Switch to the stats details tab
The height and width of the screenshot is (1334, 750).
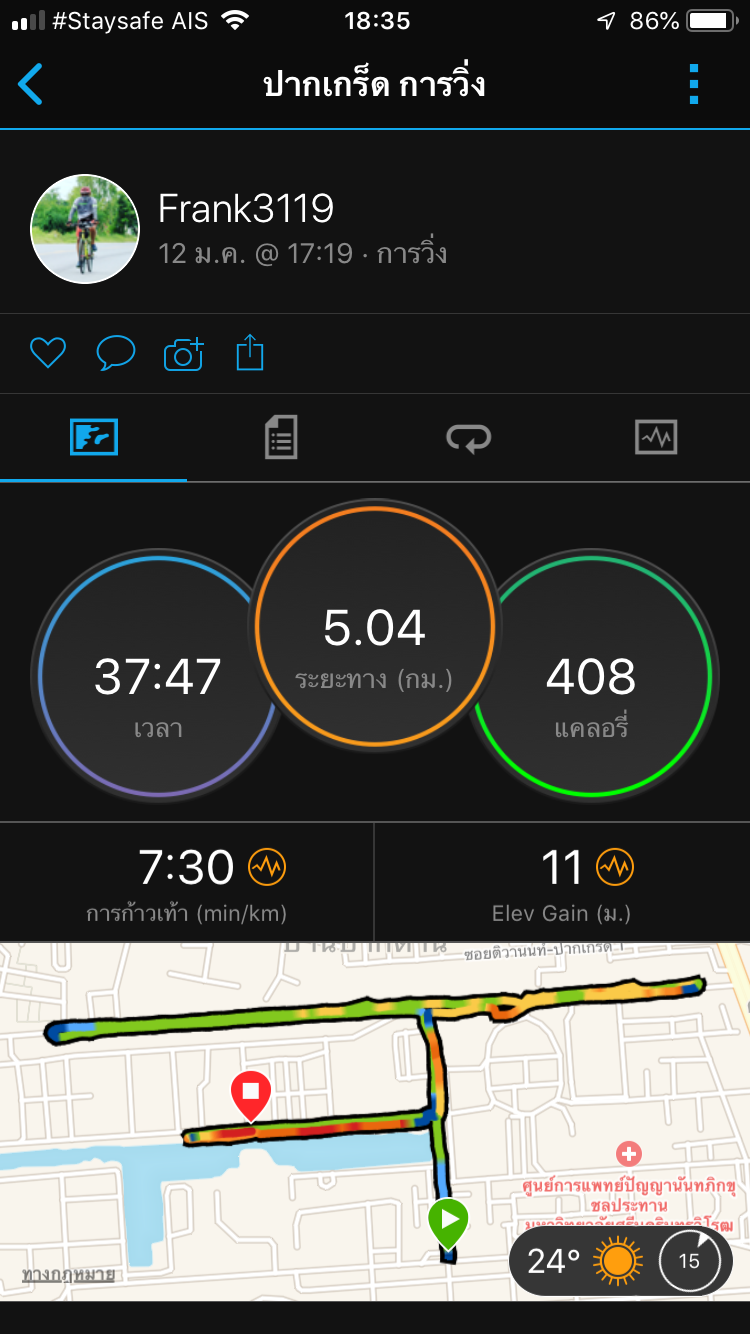[281, 437]
